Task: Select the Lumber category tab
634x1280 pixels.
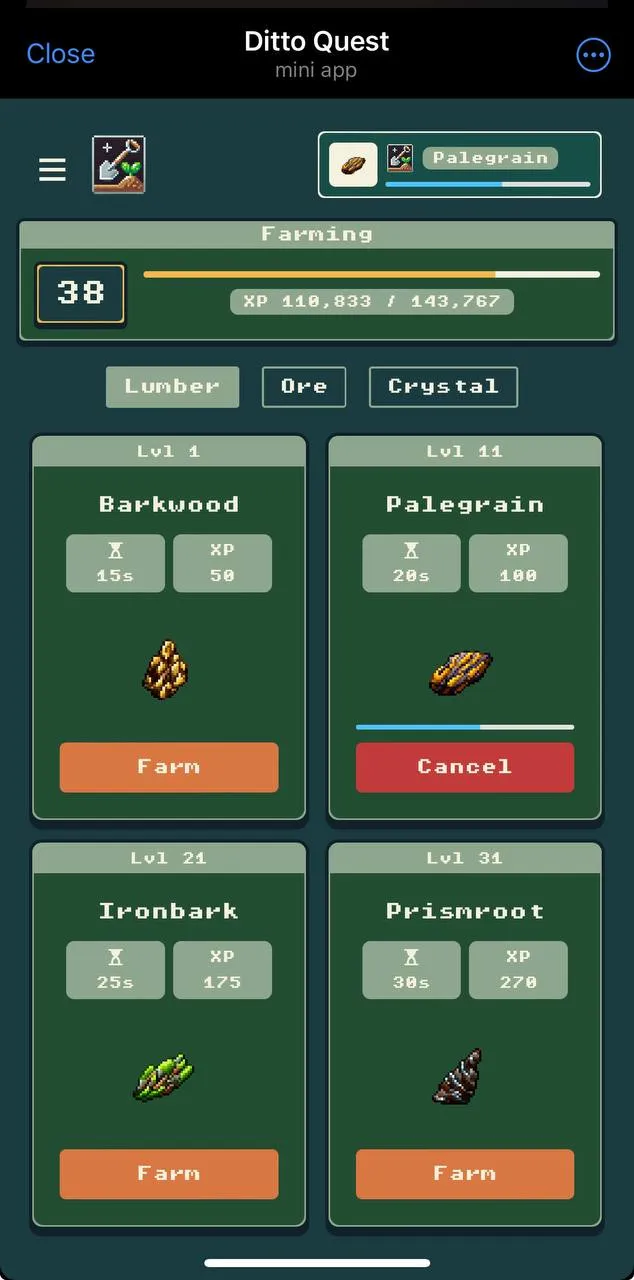Action: point(172,387)
